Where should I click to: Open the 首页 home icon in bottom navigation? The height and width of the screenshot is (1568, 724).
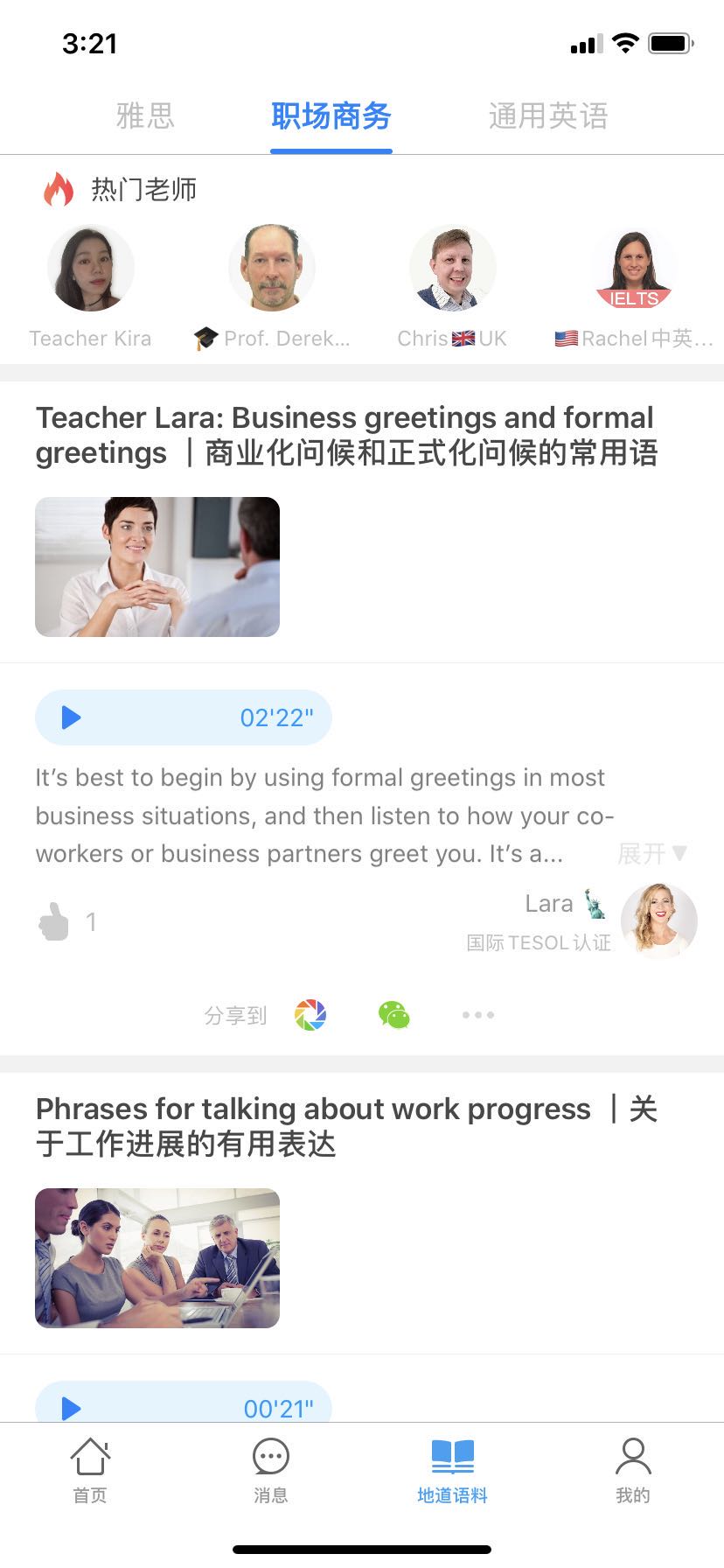point(90,1455)
